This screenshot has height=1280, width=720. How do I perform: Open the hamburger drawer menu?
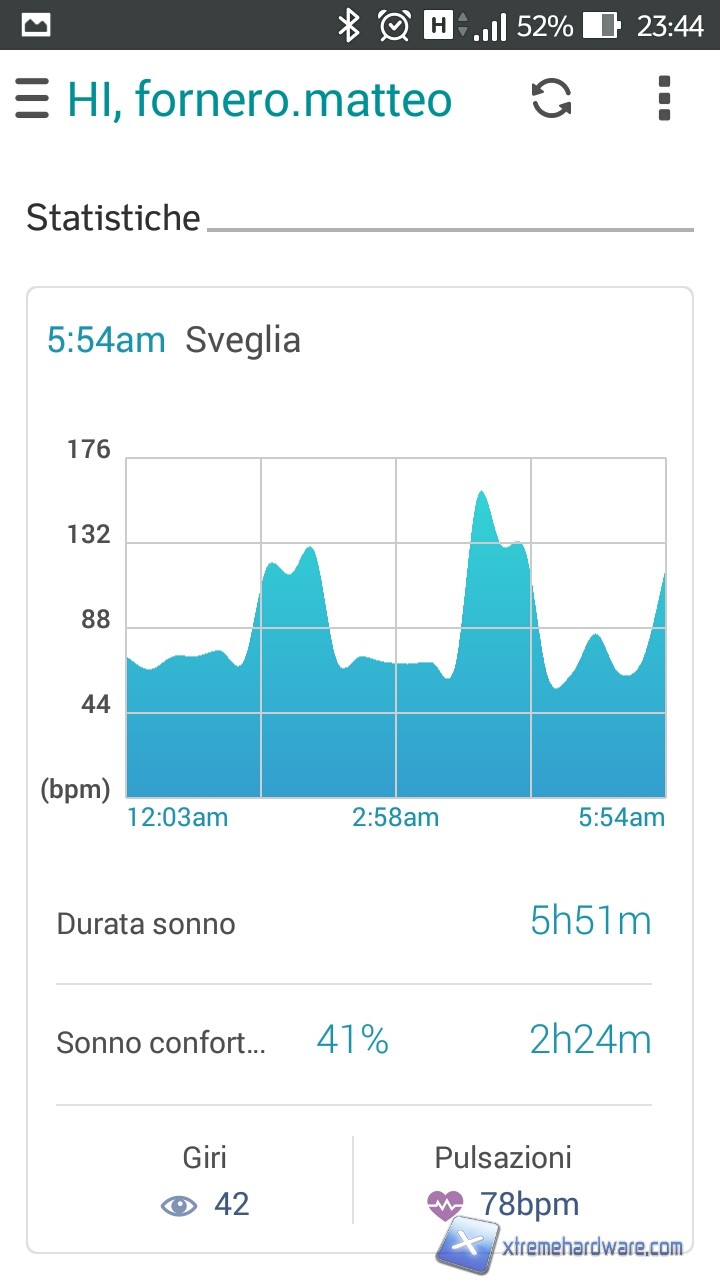pos(32,99)
